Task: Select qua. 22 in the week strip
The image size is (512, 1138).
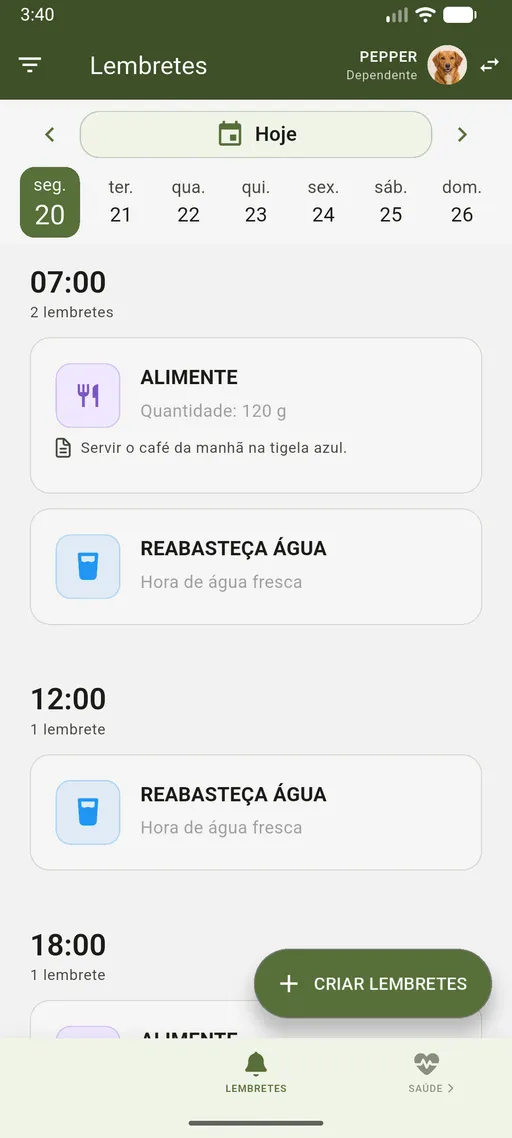Action: (188, 202)
